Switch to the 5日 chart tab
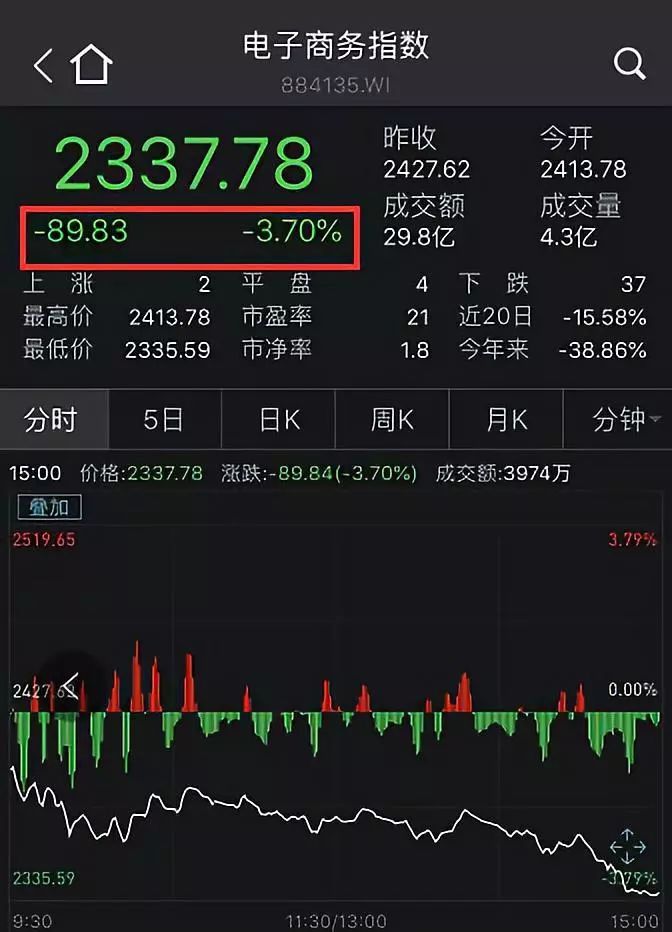Image resolution: width=672 pixels, height=932 pixels. pos(164,420)
